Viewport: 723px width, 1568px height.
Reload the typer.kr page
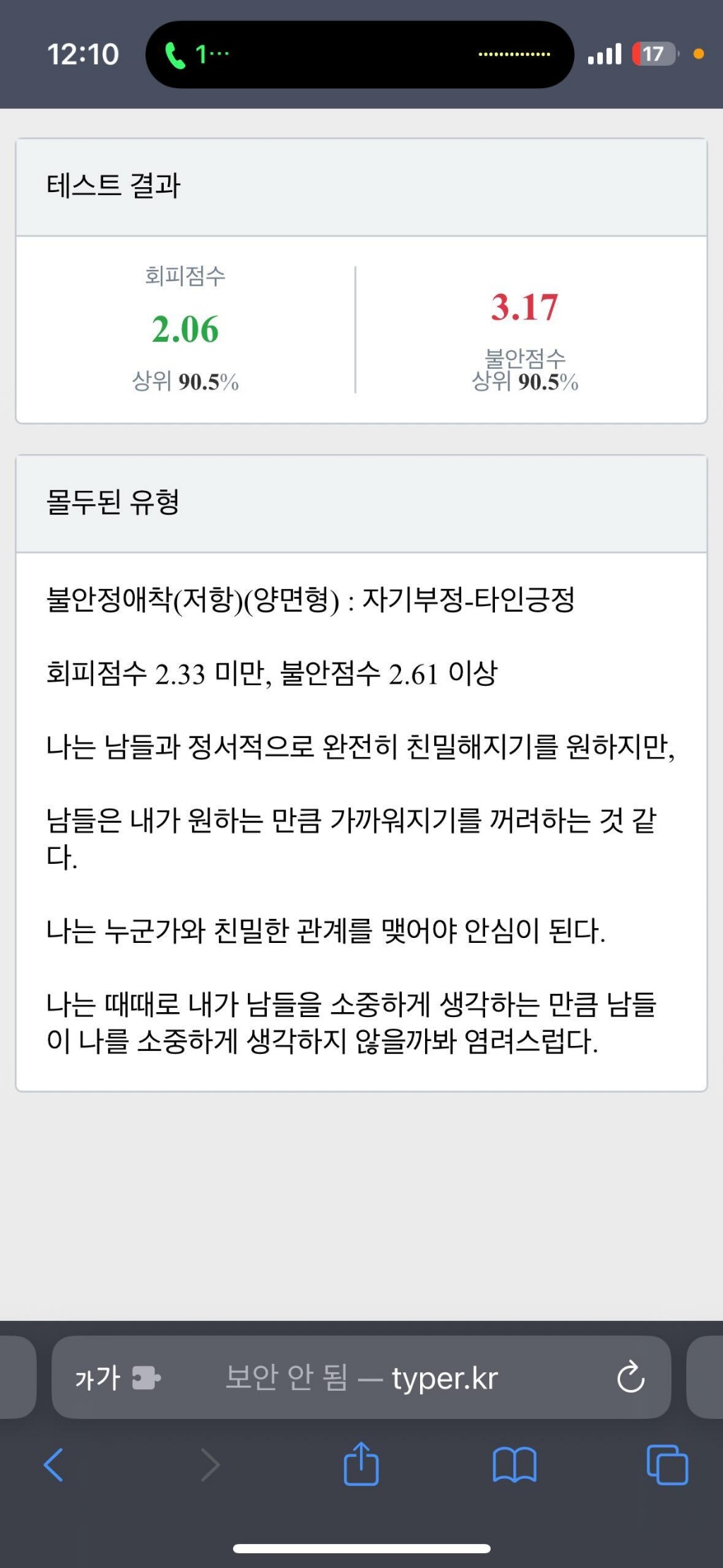click(x=630, y=1377)
